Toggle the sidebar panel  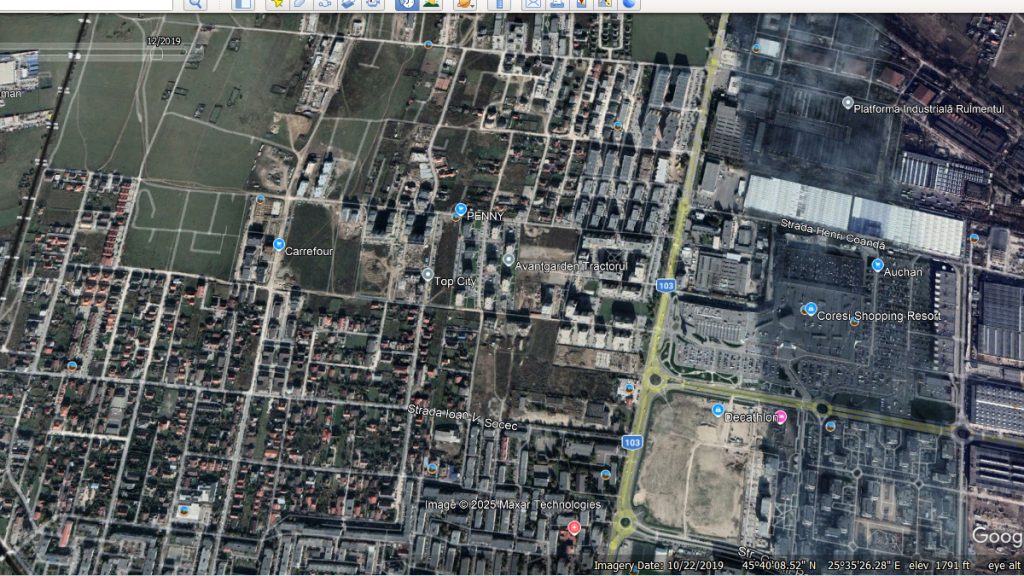tap(242, 4)
